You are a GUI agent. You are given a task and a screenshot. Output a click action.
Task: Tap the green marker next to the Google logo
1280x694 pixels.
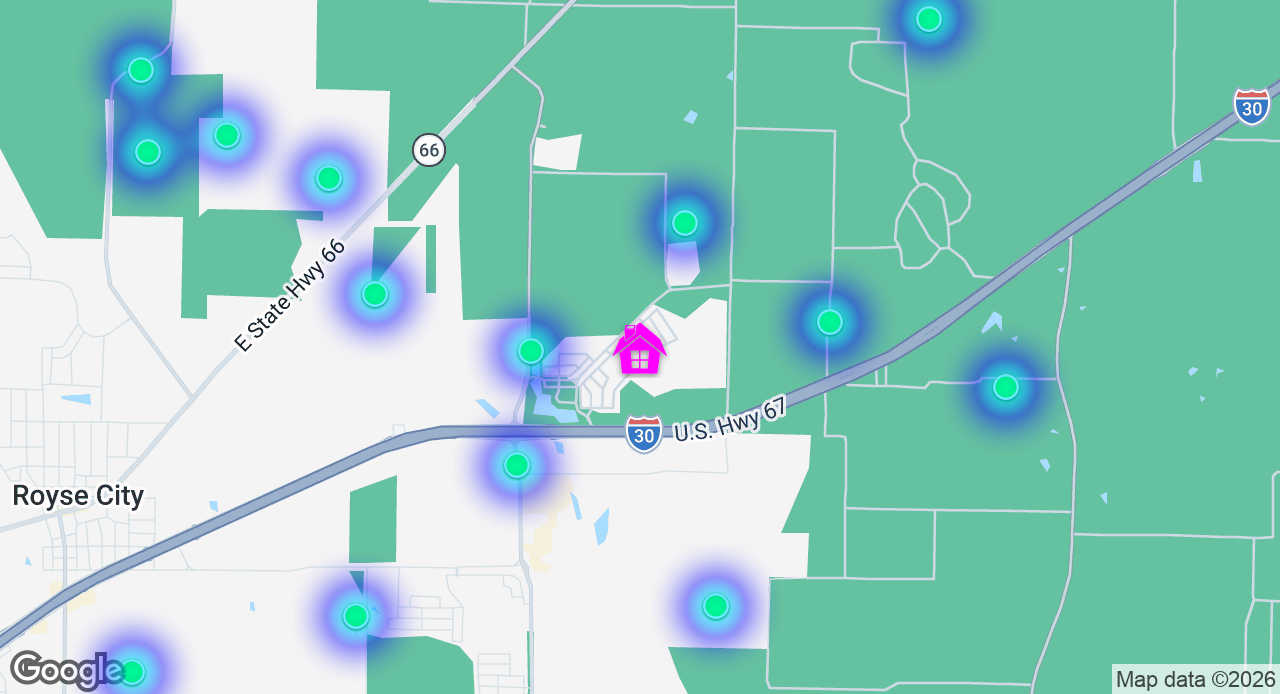pos(132,672)
